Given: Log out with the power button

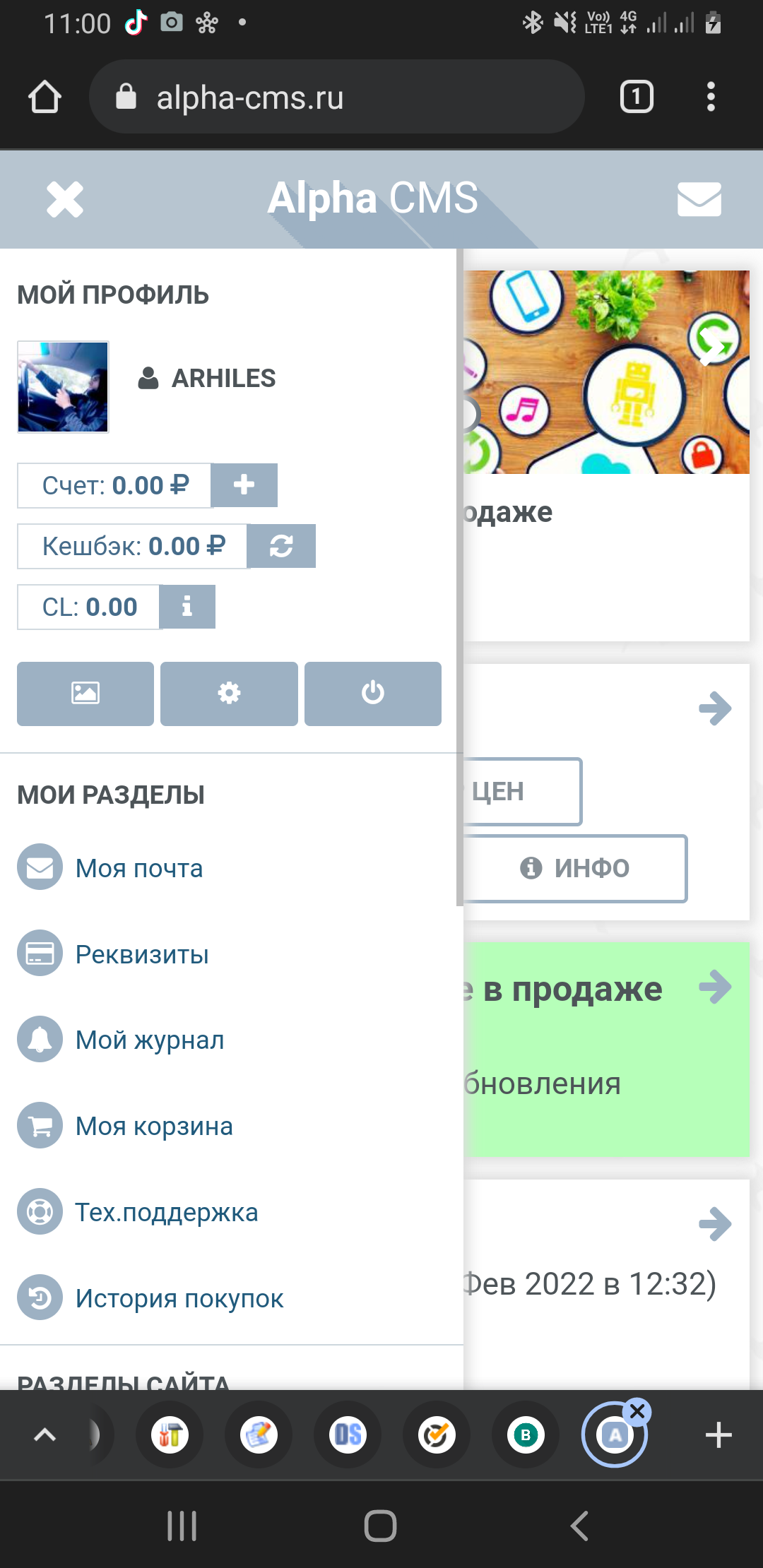Looking at the screenshot, I should pyautogui.click(x=372, y=694).
